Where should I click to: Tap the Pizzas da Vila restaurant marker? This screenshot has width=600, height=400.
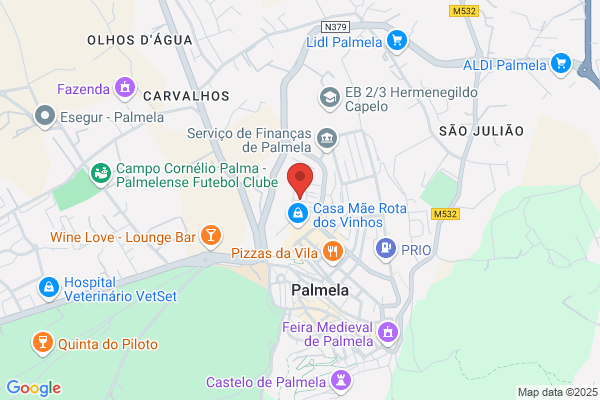(333, 253)
